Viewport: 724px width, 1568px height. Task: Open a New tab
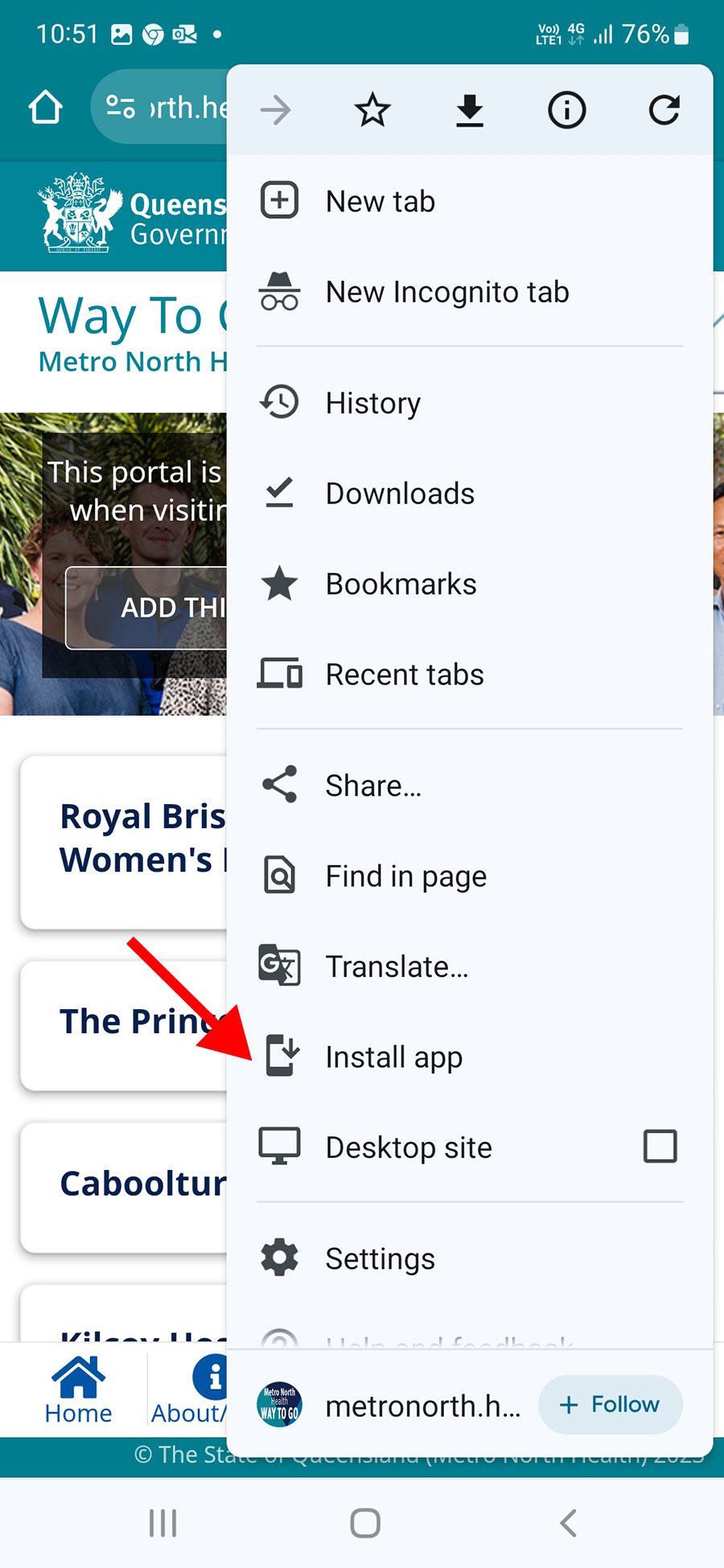point(380,201)
